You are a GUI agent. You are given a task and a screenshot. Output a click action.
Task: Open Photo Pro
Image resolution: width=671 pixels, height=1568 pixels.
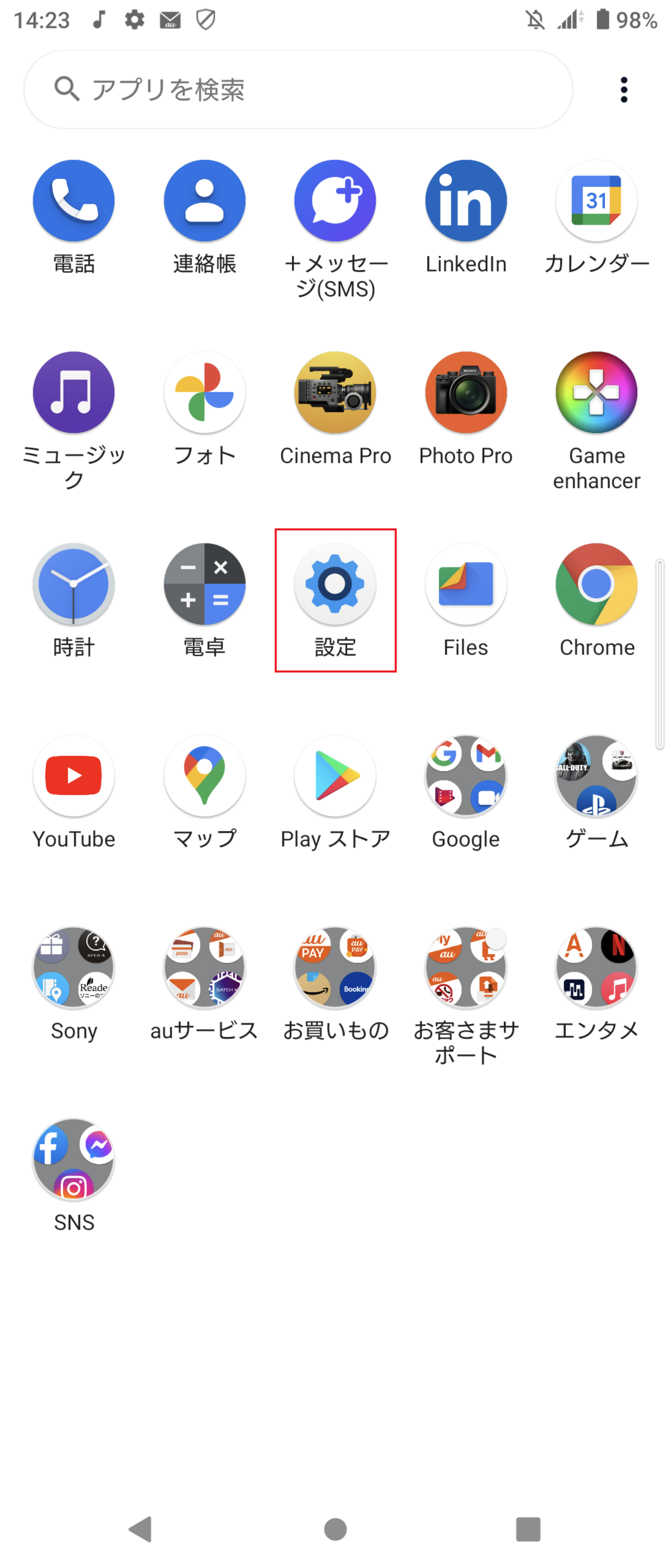coord(465,392)
